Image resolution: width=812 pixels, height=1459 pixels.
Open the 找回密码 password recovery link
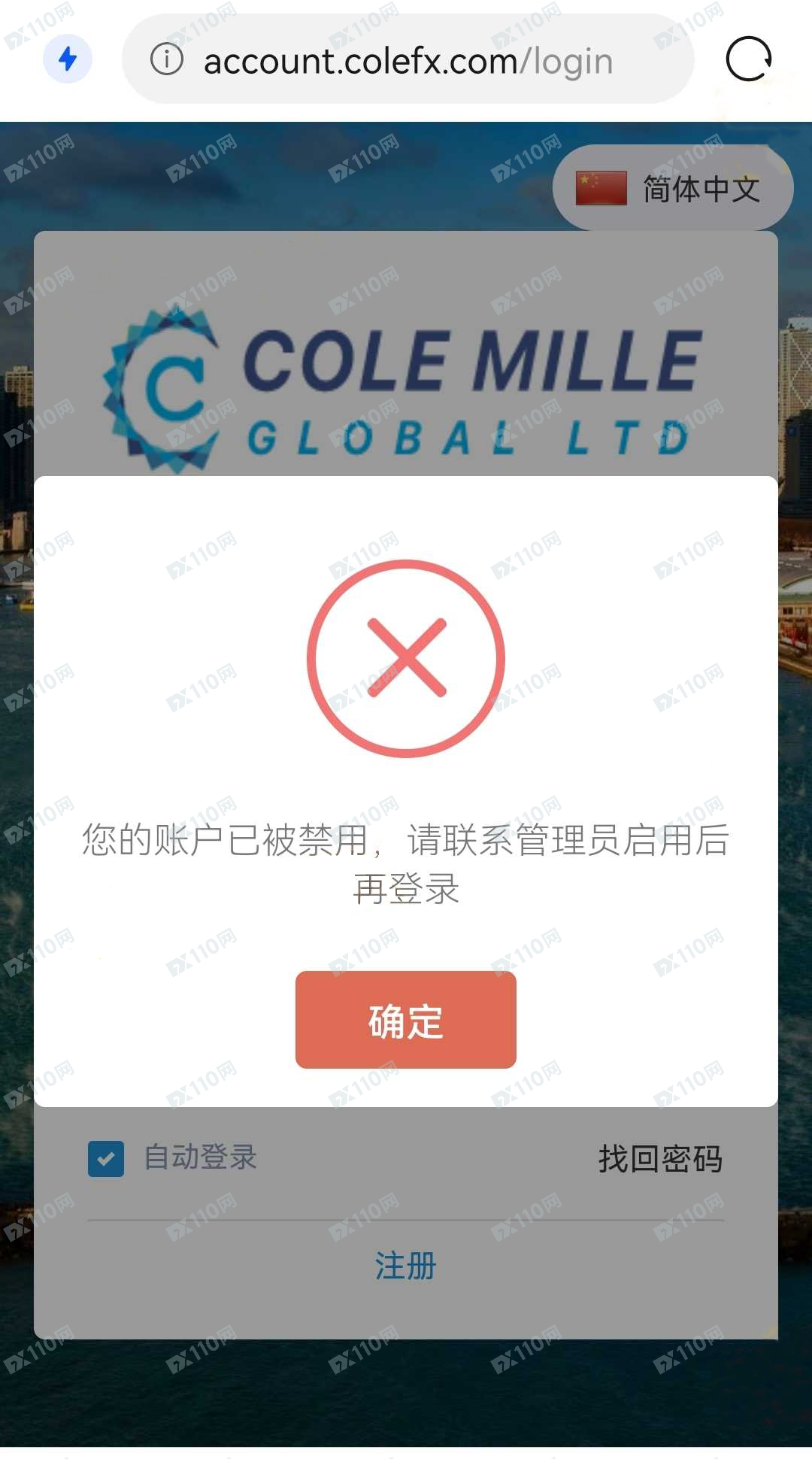pos(660,1159)
